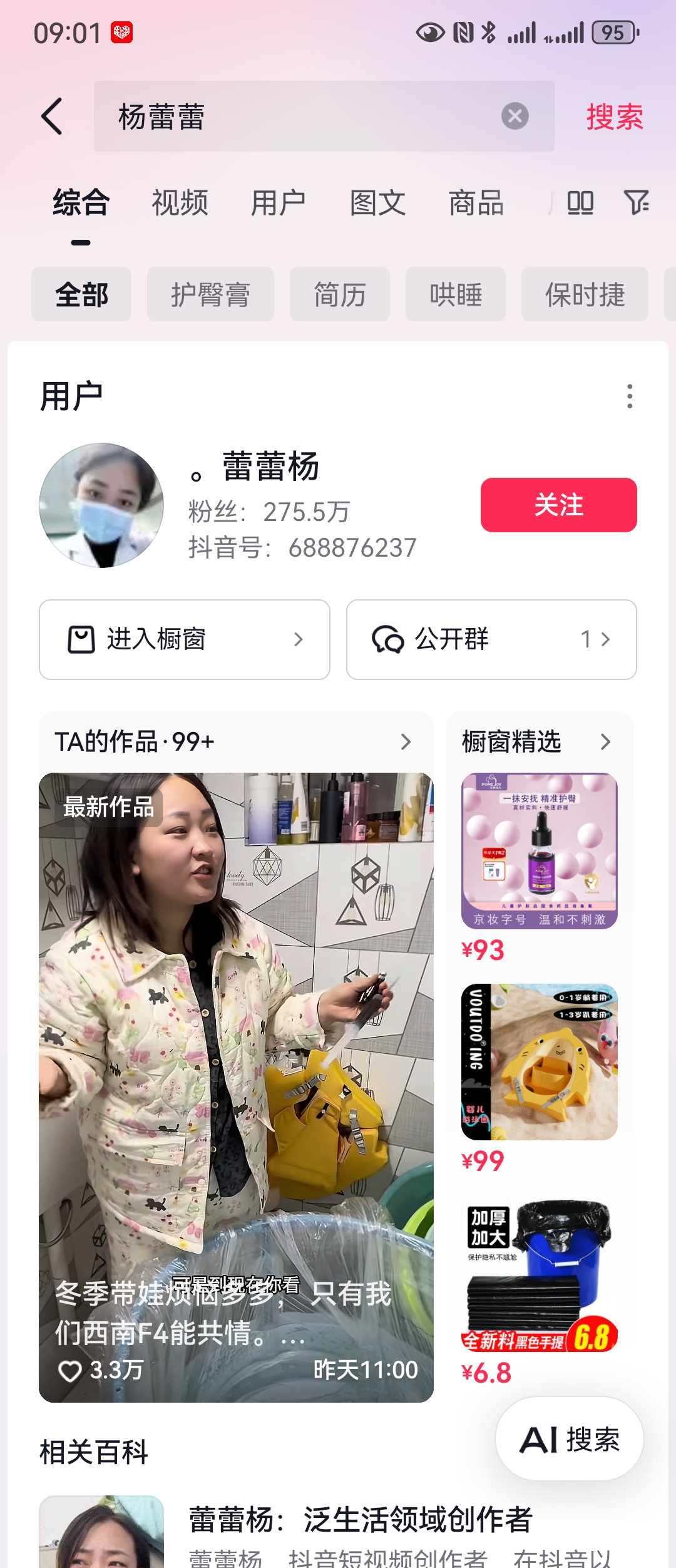The height and width of the screenshot is (1568, 676).
Task: Switch to the 视频 tab
Action: 181,202
